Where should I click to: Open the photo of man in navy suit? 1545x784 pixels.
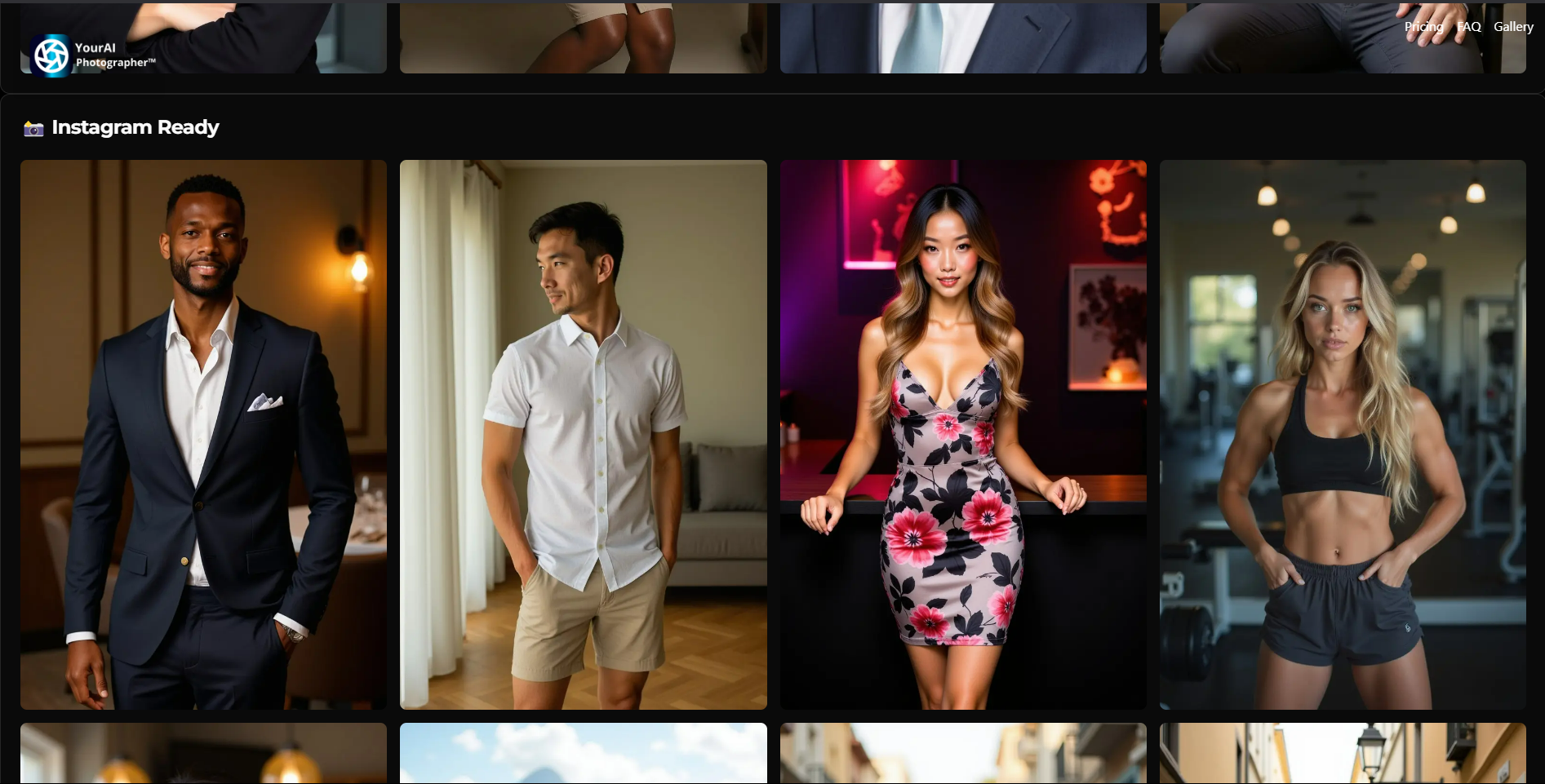[203, 434]
